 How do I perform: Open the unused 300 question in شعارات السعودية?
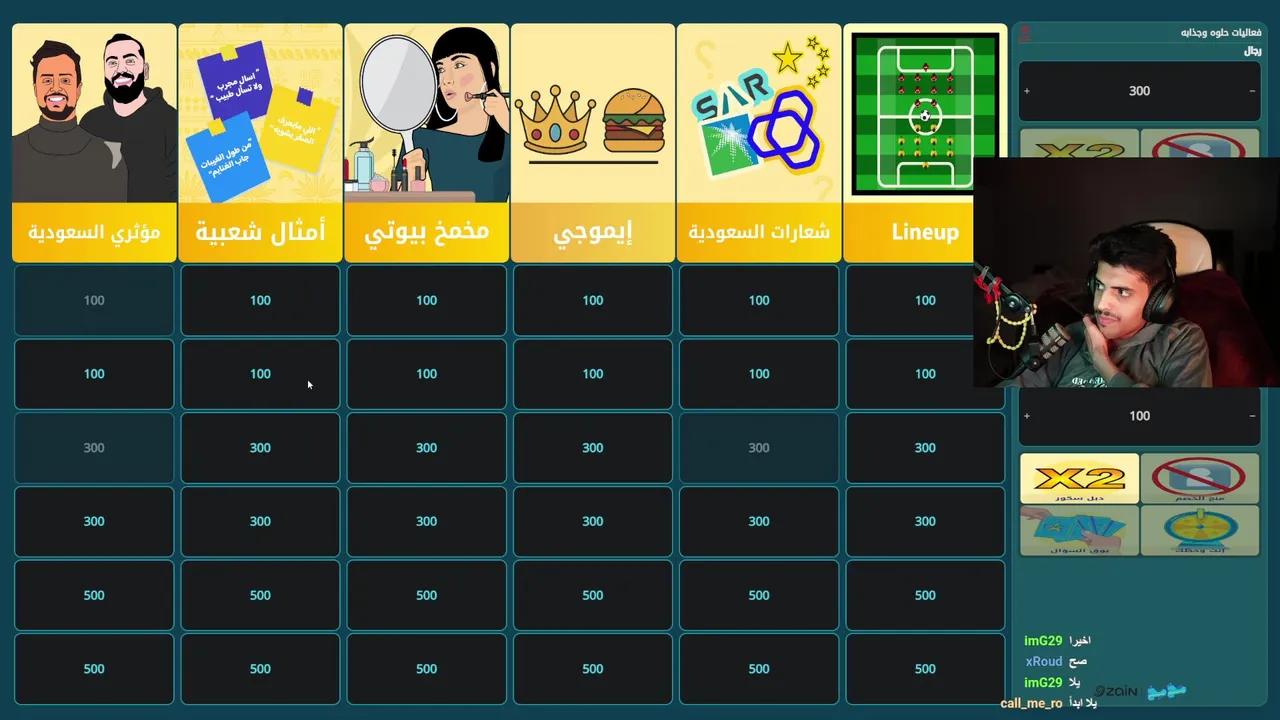coord(759,521)
